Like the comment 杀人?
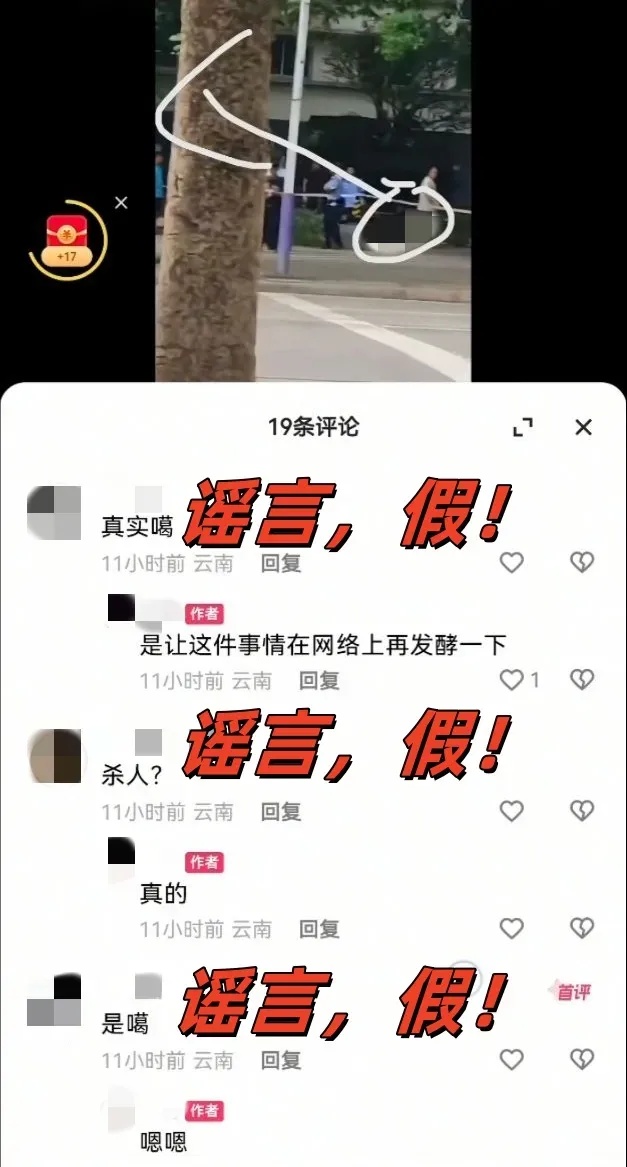 pyautogui.click(x=512, y=811)
